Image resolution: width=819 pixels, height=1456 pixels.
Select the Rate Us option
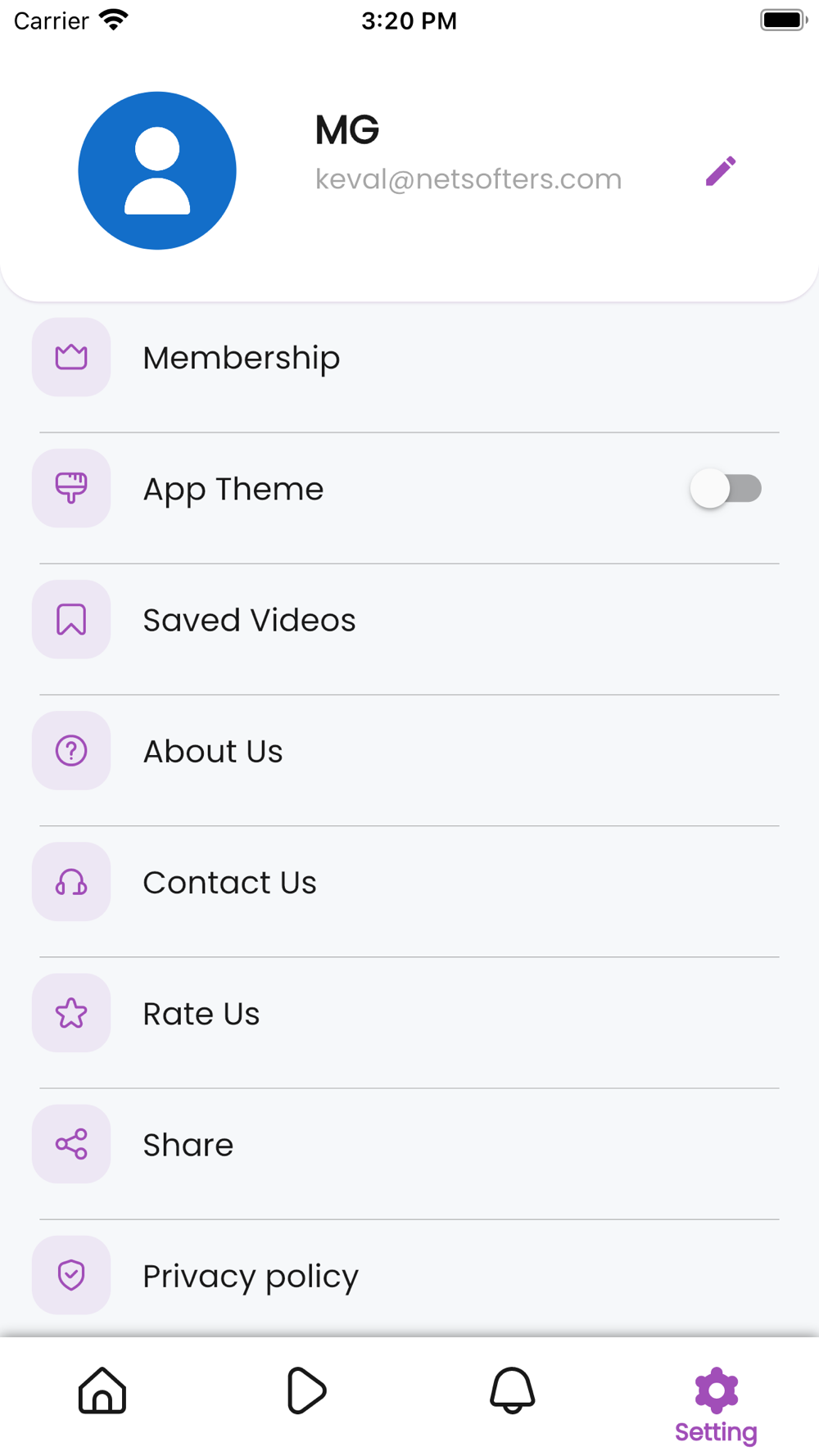(409, 1013)
